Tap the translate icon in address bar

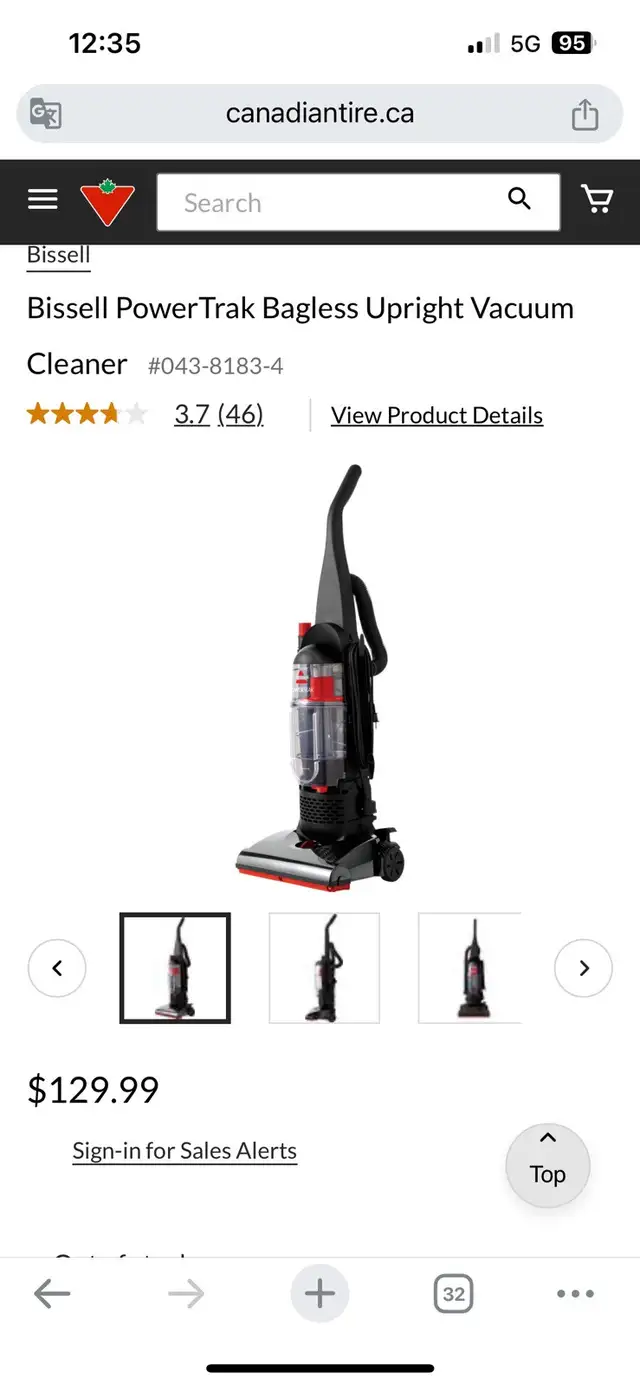(x=46, y=114)
